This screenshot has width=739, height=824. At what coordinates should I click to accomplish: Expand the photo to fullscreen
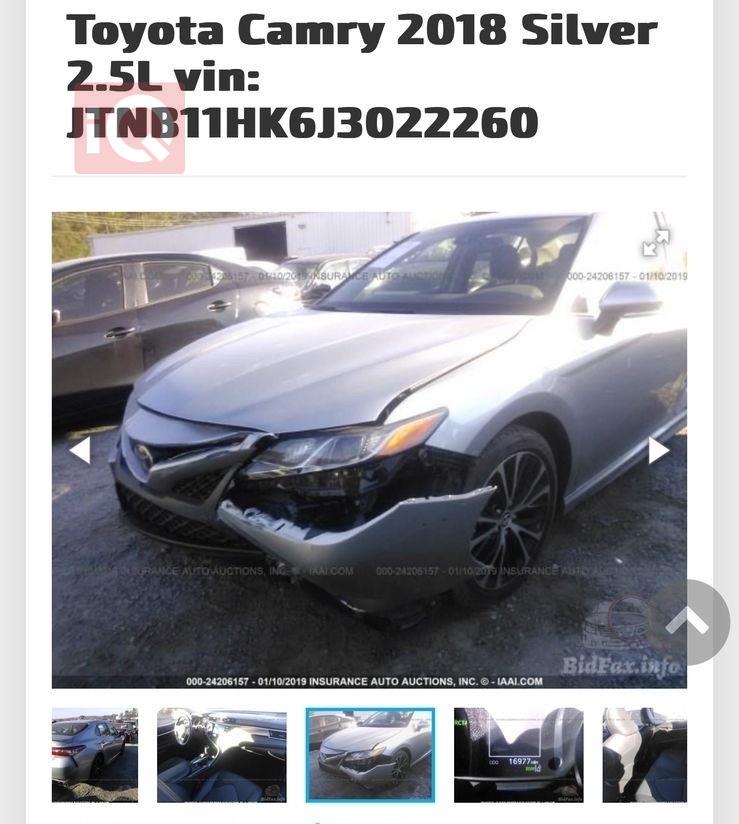click(x=656, y=242)
